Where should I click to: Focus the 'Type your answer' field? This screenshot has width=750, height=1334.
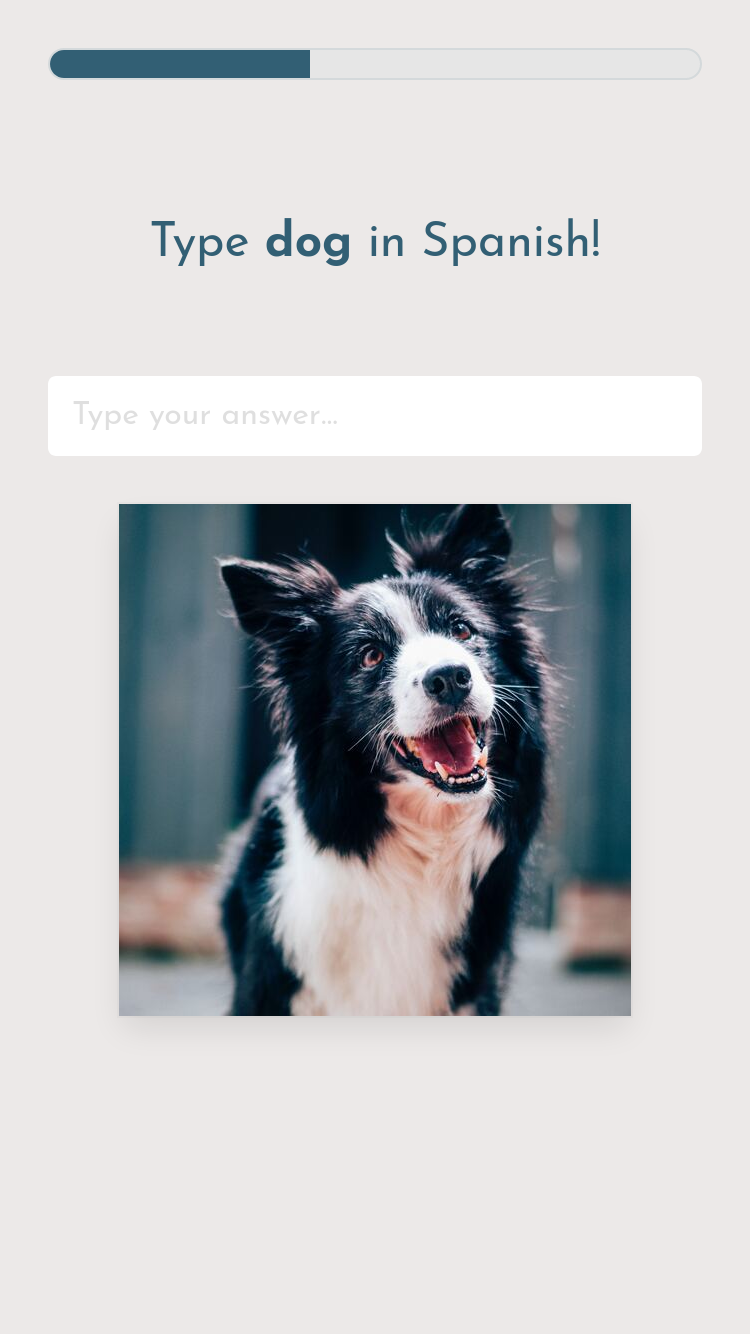tap(375, 416)
